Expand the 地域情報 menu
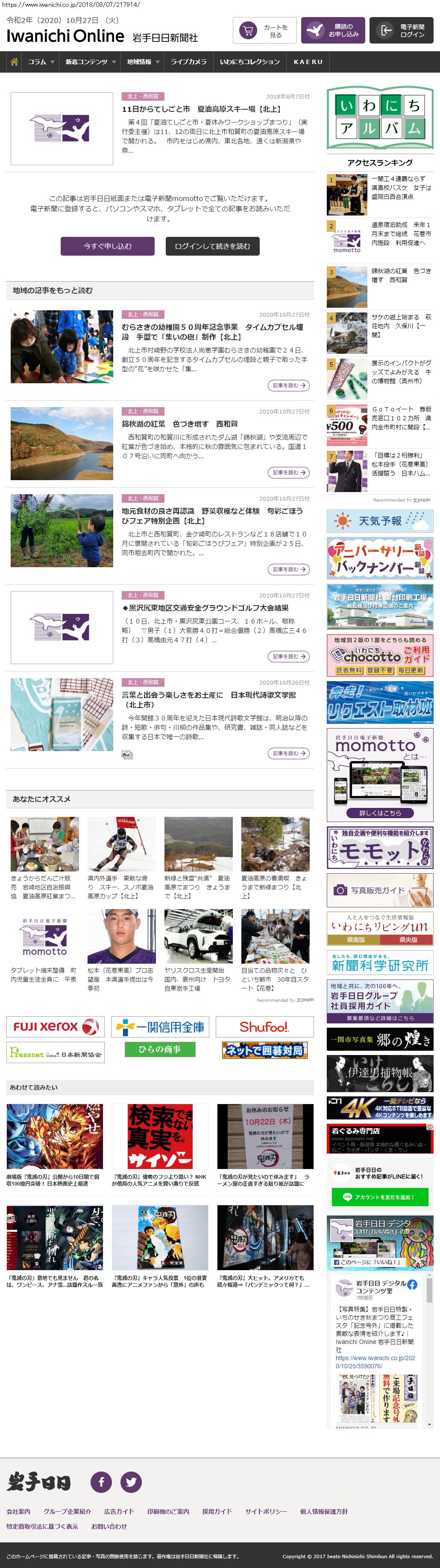 (143, 61)
